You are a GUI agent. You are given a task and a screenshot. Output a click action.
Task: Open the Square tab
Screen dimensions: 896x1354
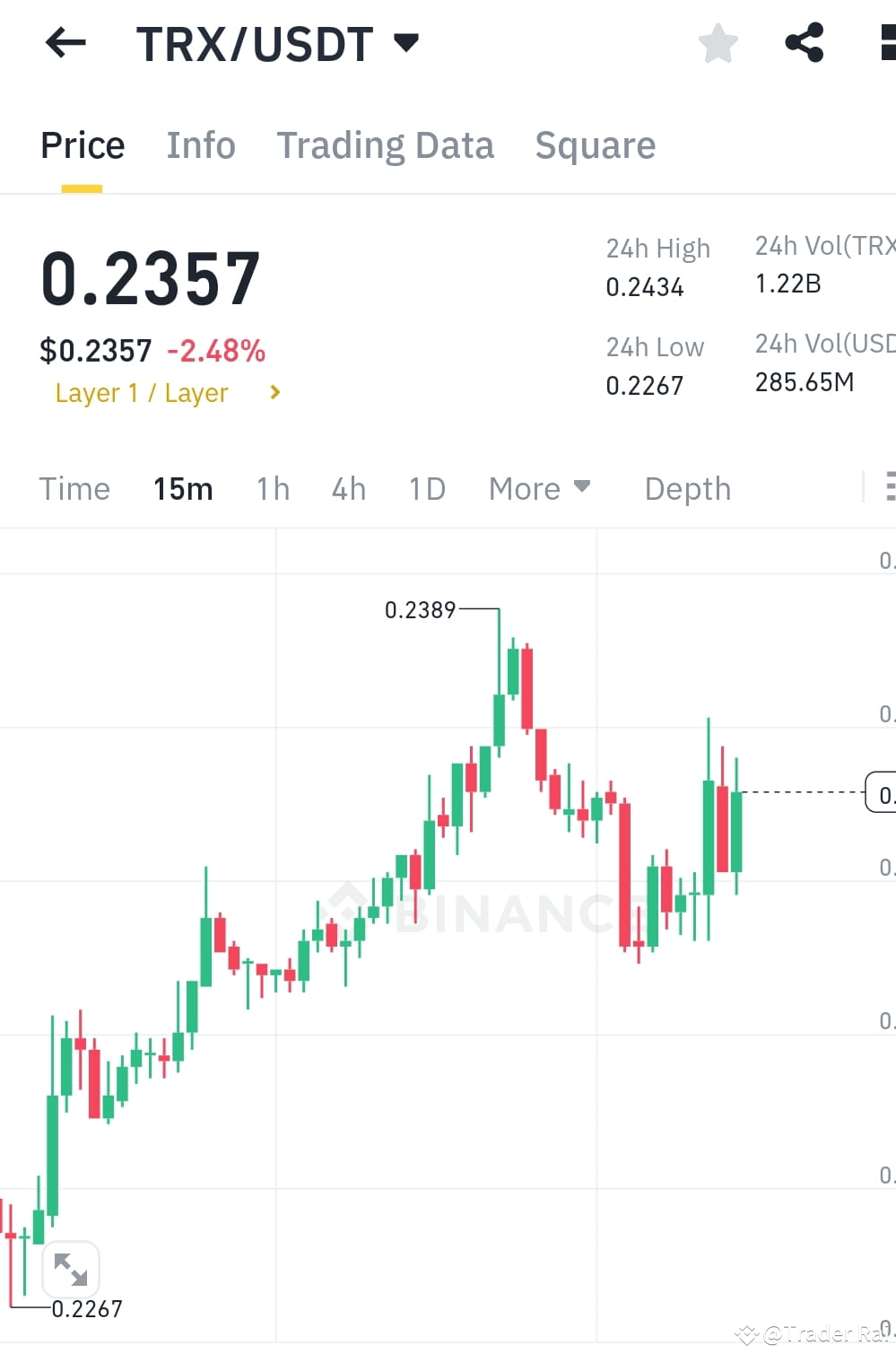point(595,144)
